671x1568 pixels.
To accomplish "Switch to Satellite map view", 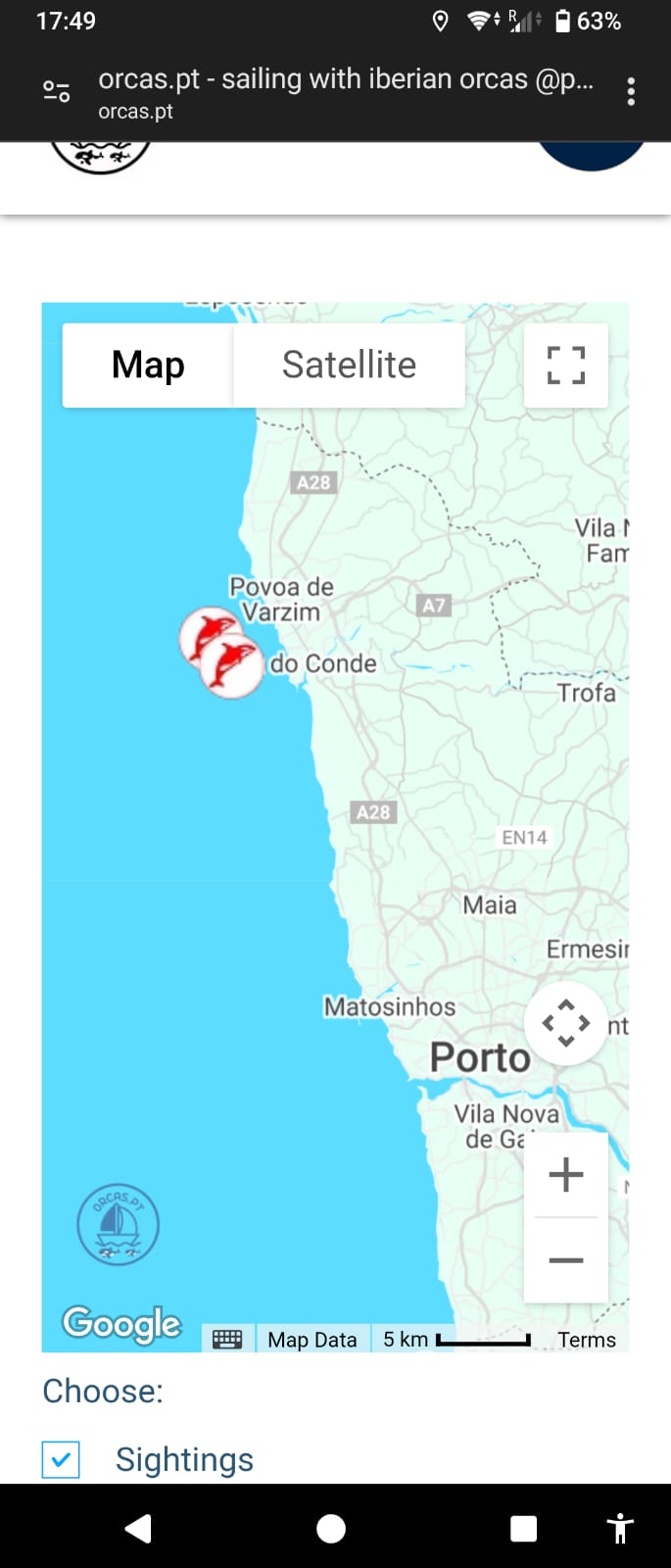I will tap(349, 365).
